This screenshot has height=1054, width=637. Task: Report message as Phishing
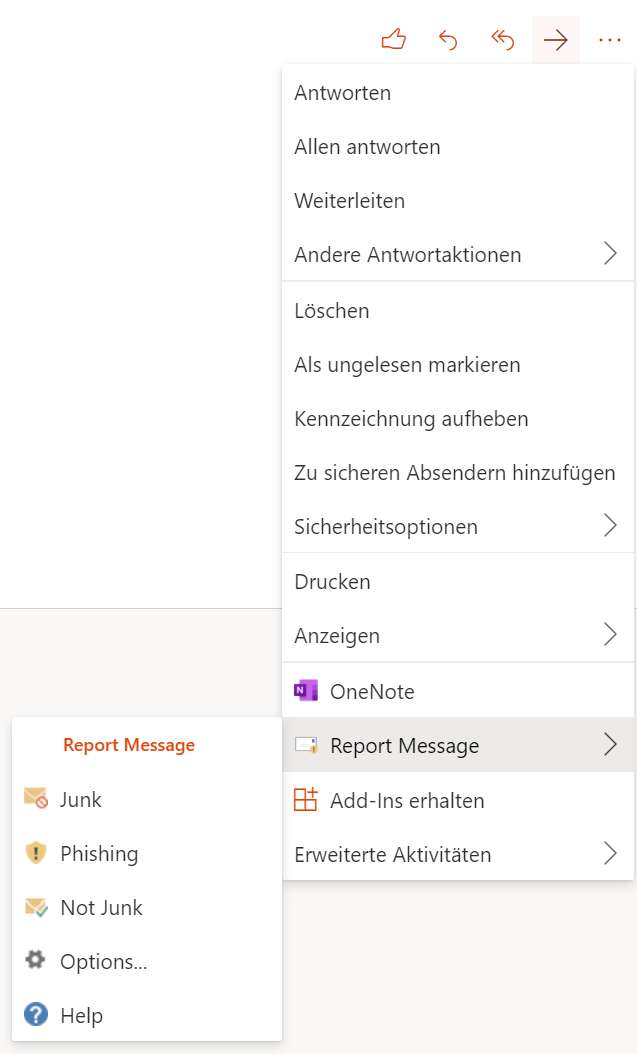point(146,853)
